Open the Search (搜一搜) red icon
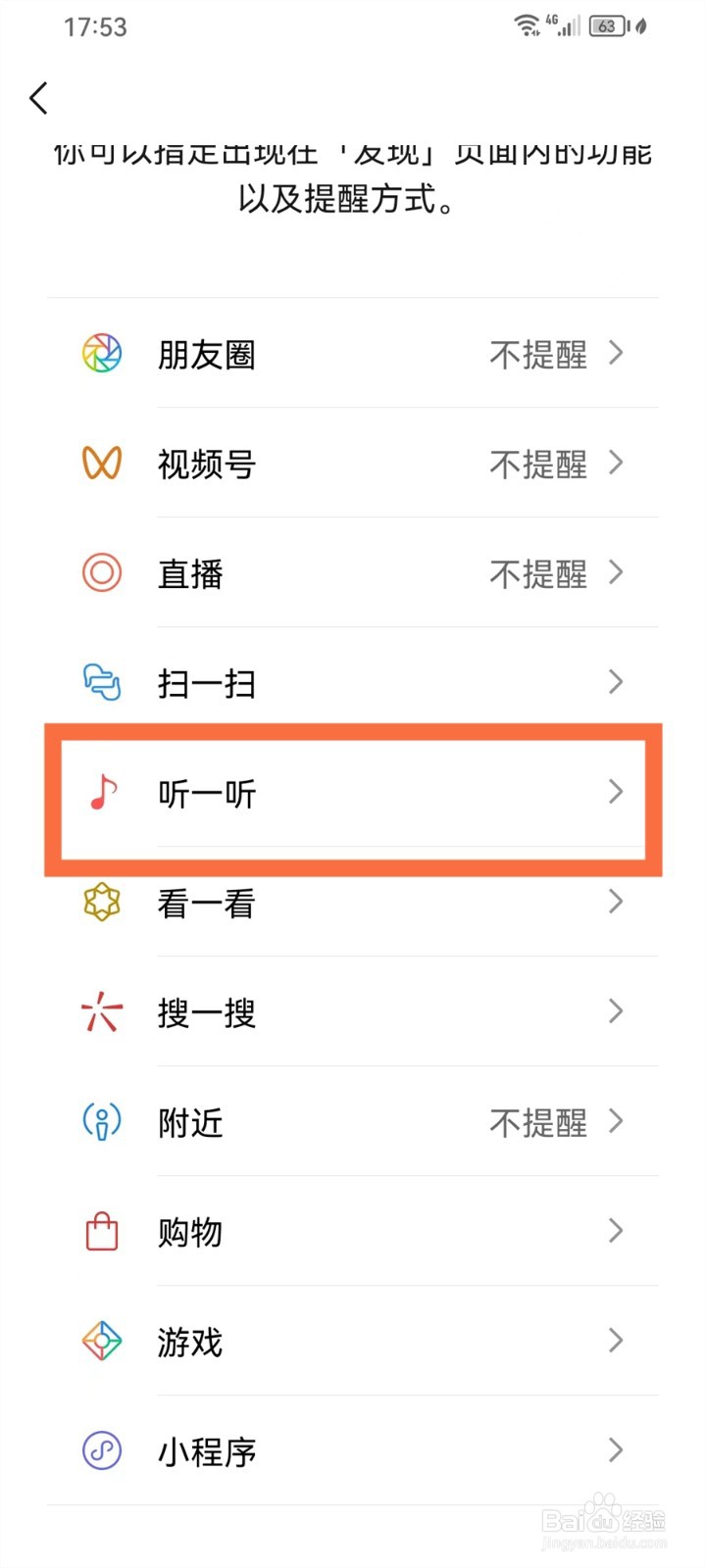Screen dimensions: 706x1568 pos(101,1012)
